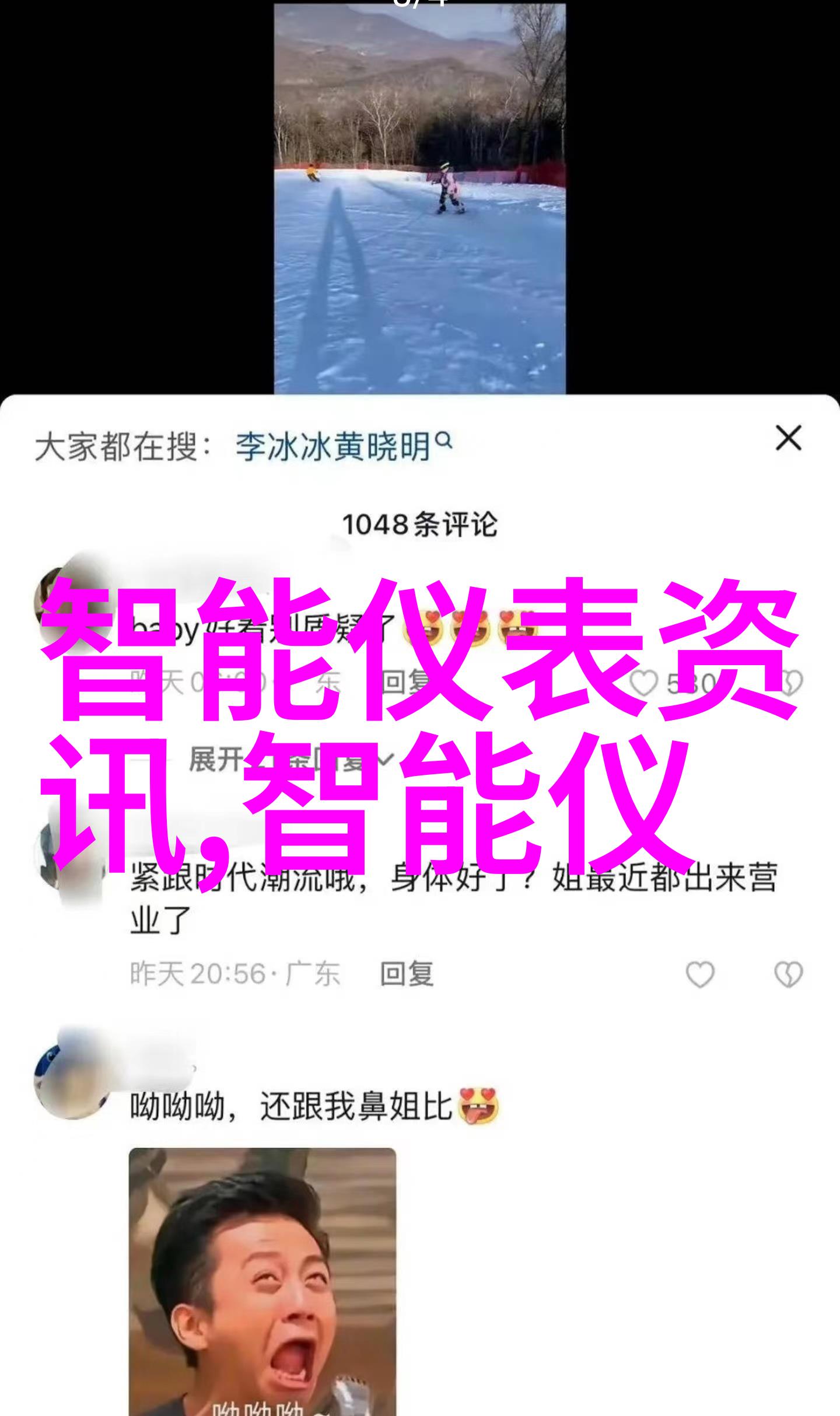The height and width of the screenshot is (1416, 840).
Task: Close the comments panel
Action: point(788,438)
